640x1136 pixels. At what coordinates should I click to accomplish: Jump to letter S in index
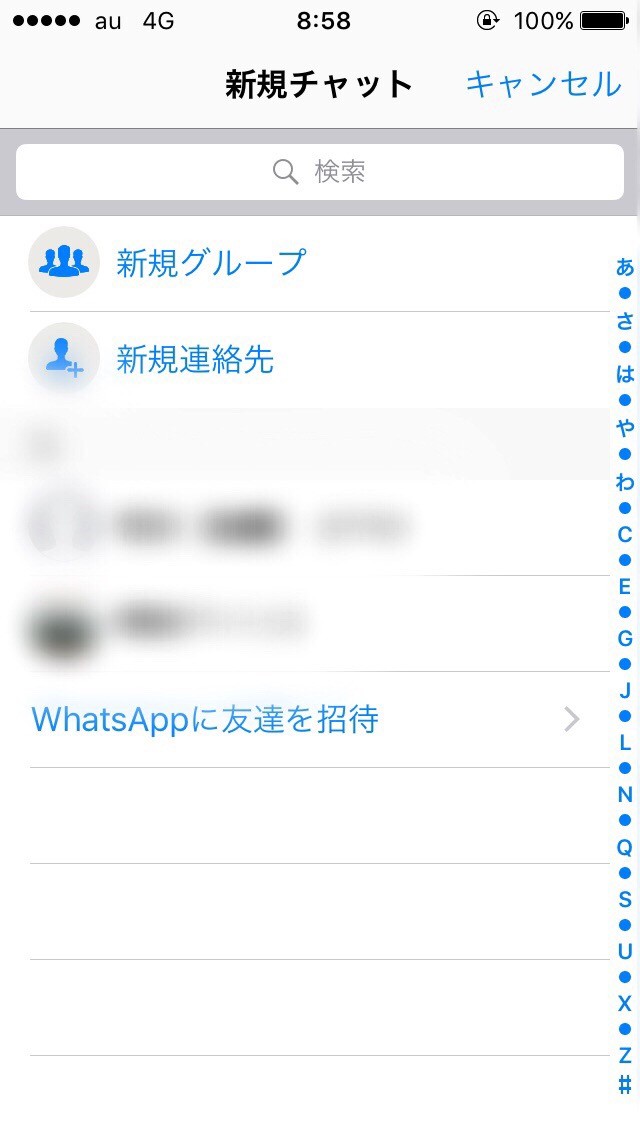pyautogui.click(x=625, y=899)
